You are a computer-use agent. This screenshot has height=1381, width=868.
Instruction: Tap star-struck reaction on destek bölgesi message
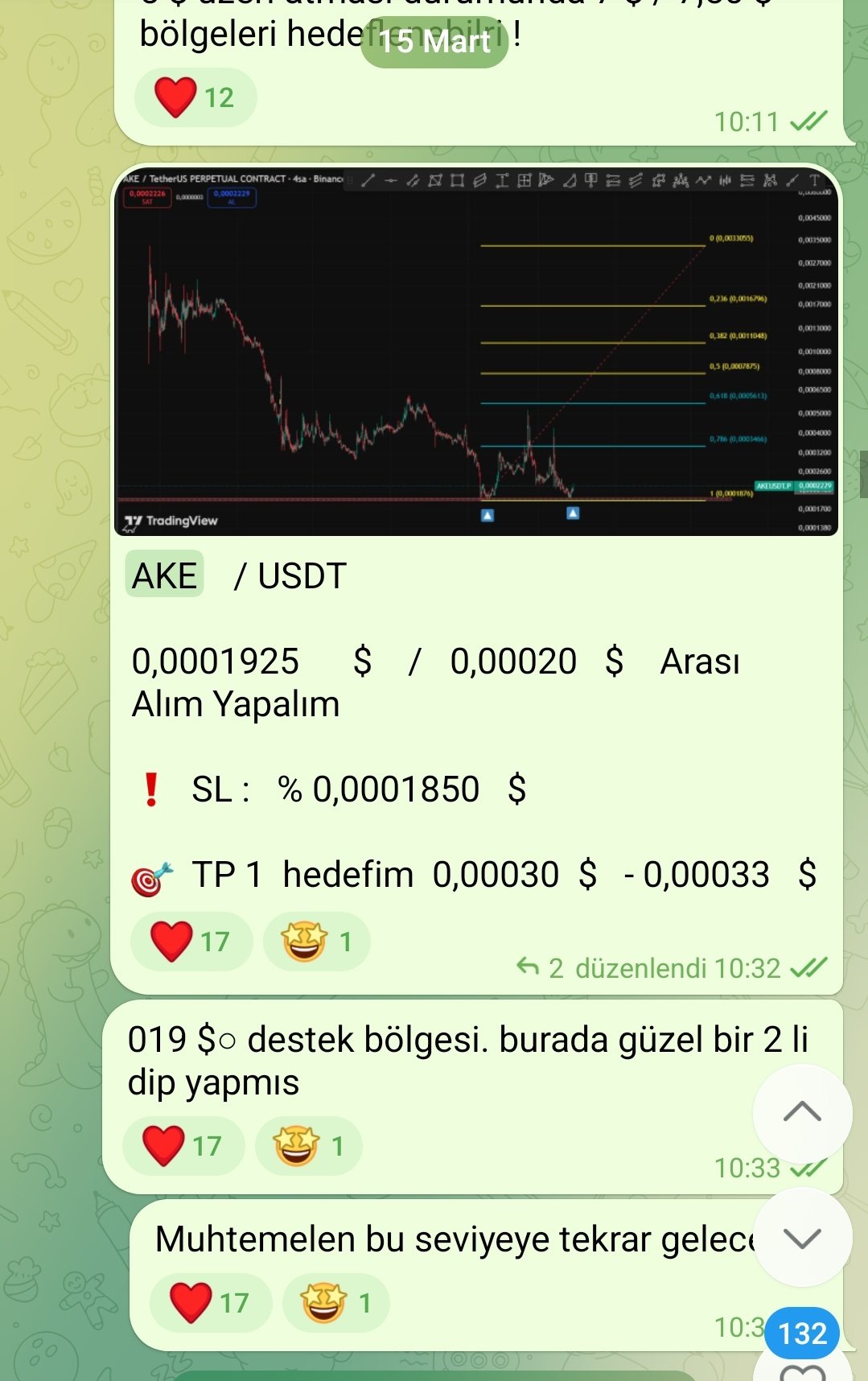308,1145
